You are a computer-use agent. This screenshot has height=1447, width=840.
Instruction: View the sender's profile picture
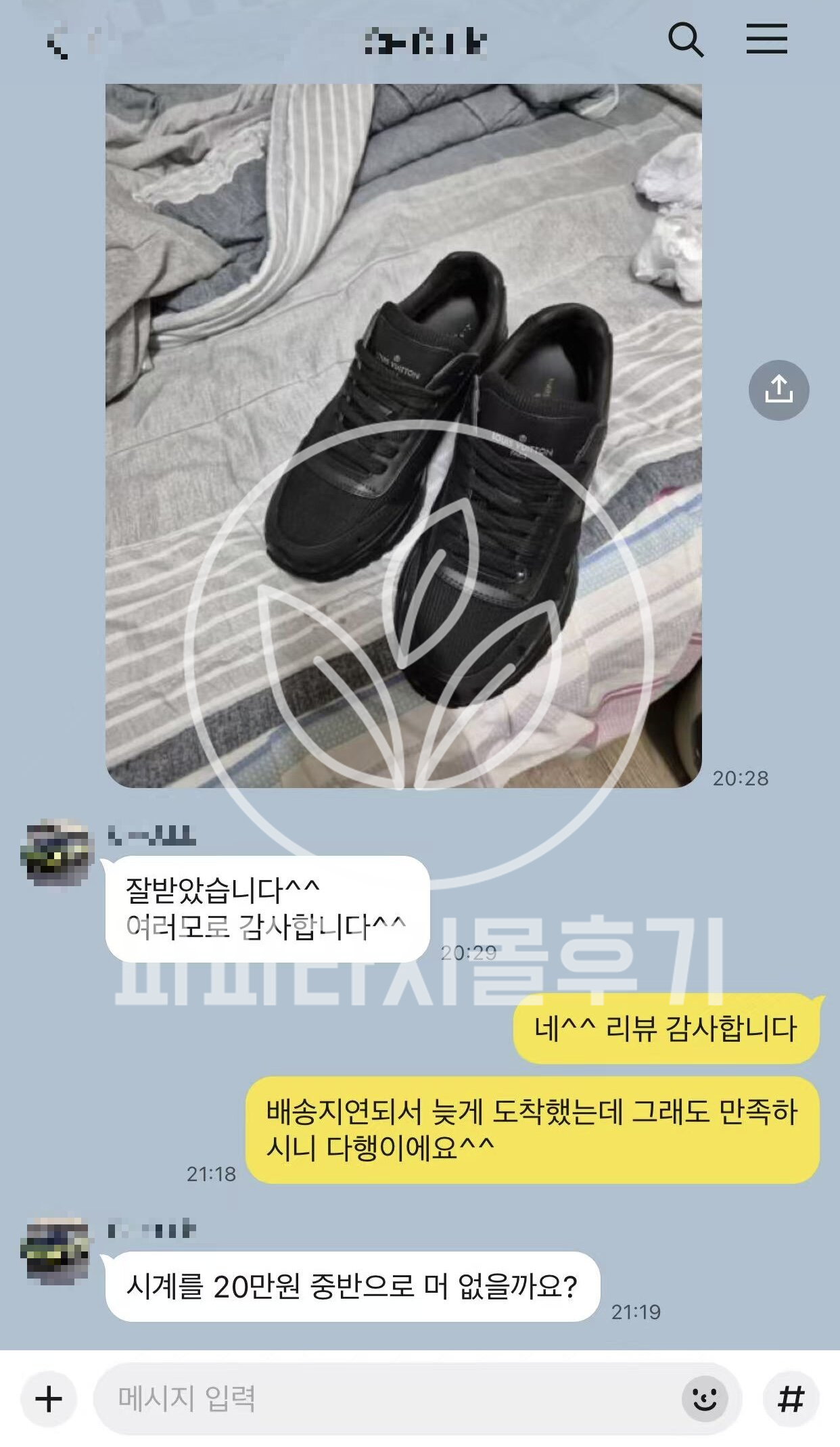pos(56,852)
